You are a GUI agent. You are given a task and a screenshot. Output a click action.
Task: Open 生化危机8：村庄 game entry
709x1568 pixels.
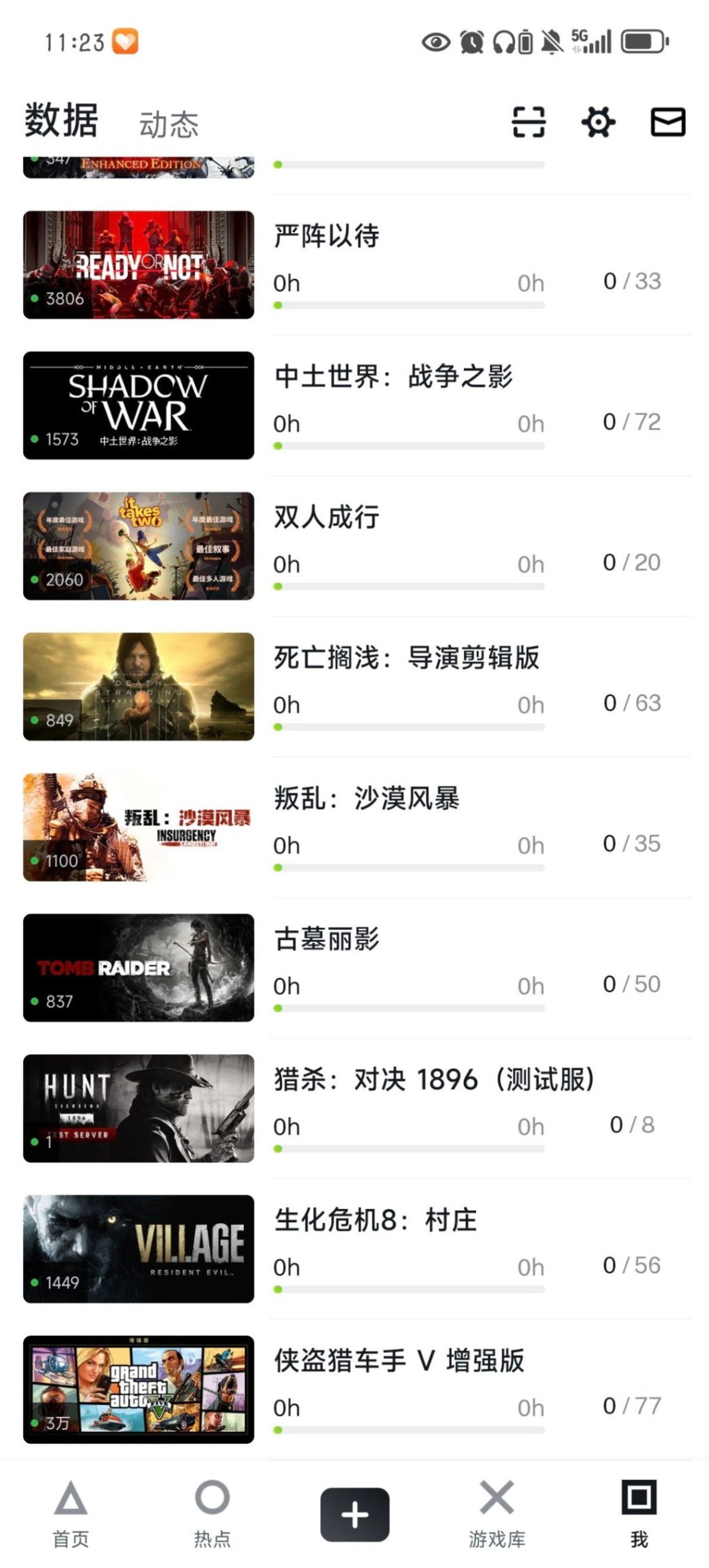click(375, 1221)
